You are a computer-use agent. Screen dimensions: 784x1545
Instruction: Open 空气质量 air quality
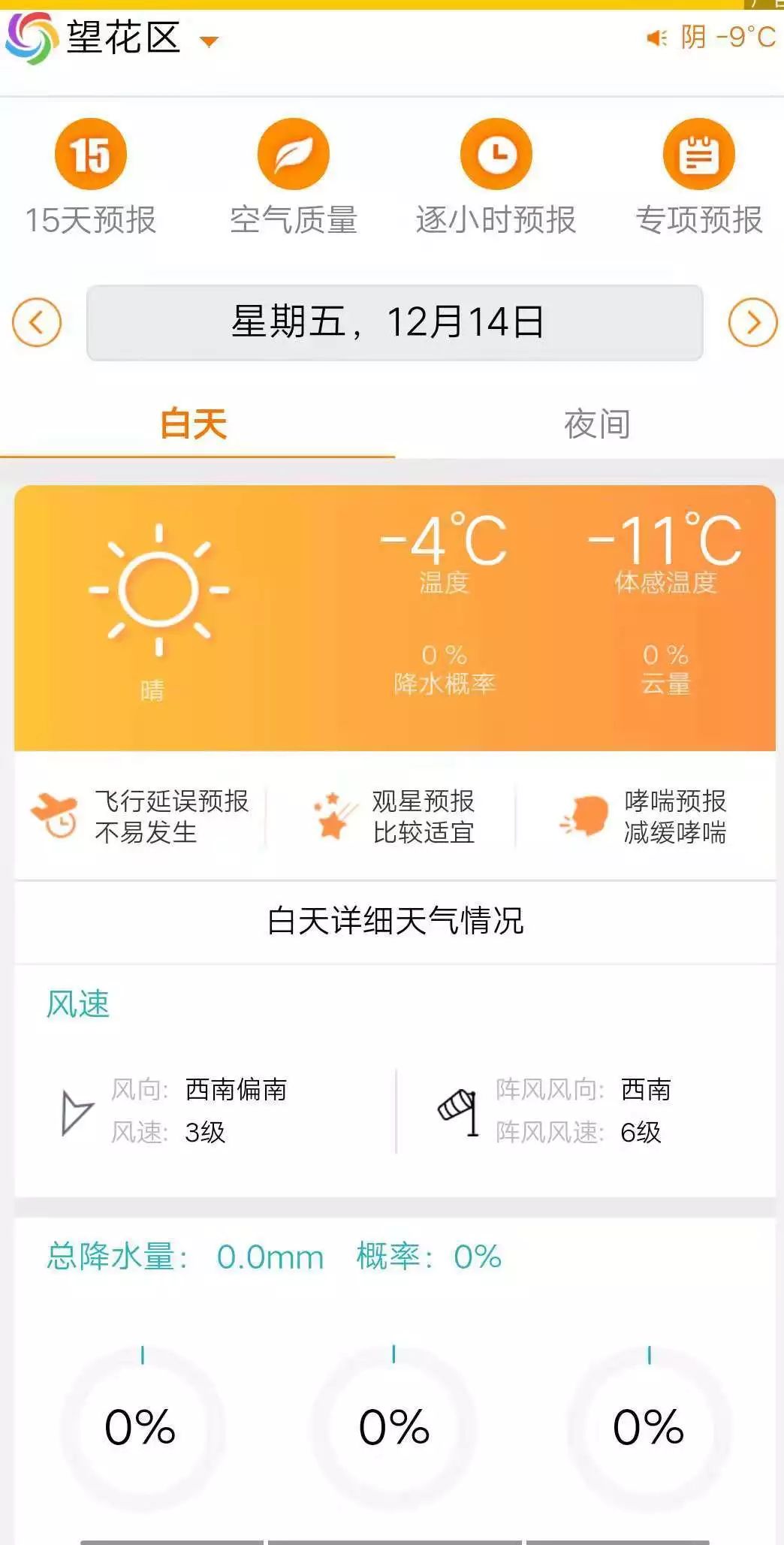coord(294,177)
